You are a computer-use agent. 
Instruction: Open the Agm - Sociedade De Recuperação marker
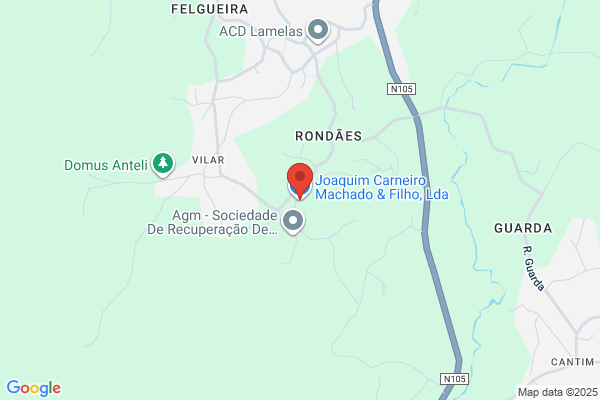293,222
